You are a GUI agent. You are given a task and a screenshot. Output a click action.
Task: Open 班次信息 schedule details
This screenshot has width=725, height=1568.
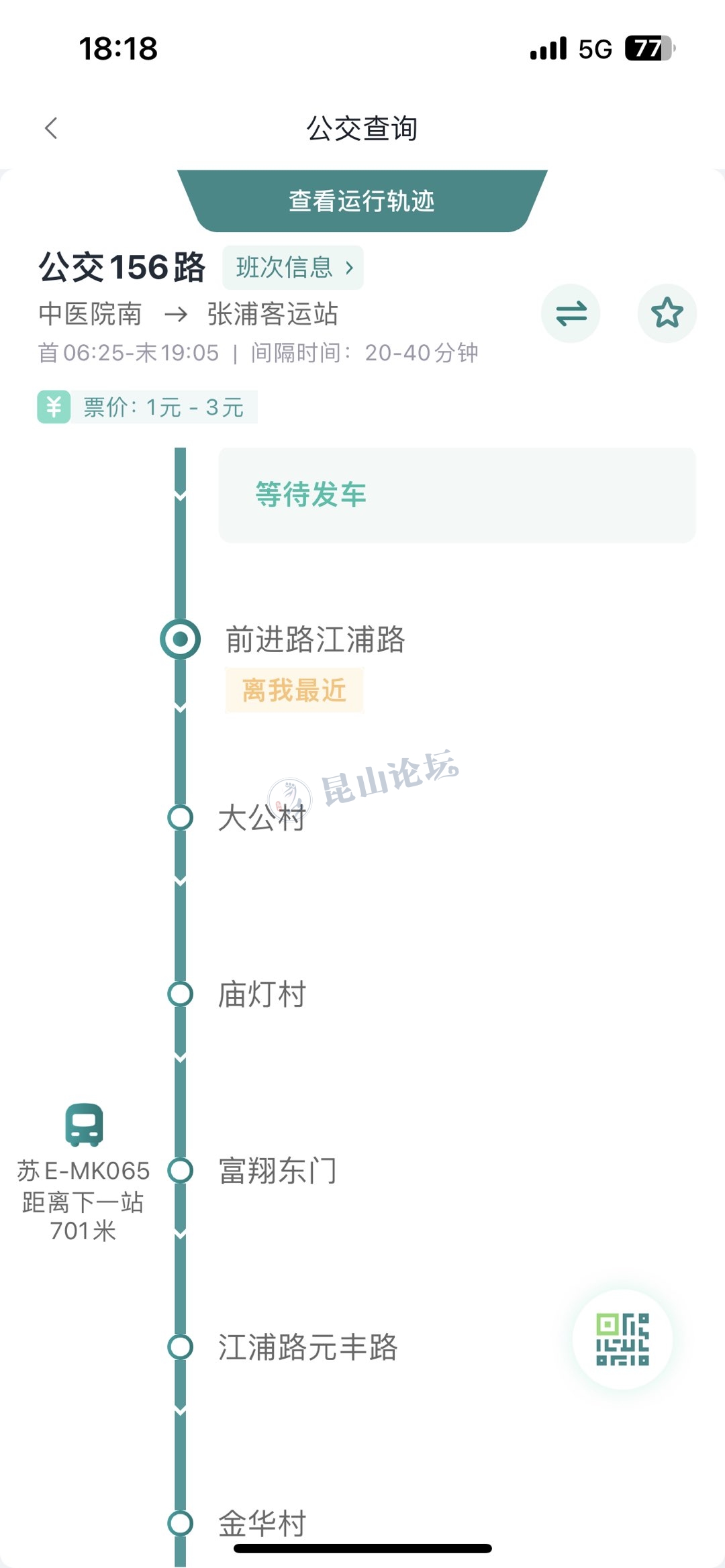coord(293,268)
